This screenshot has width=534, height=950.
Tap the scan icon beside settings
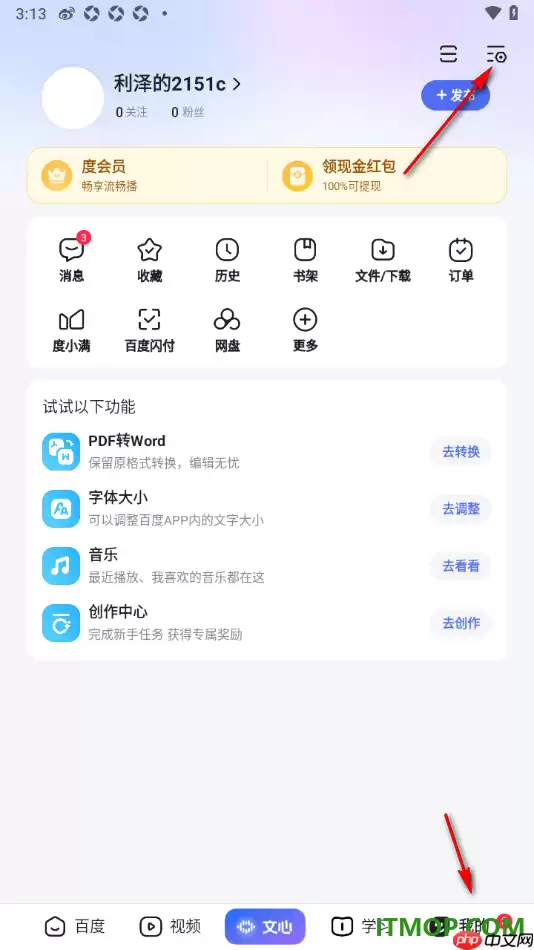(x=449, y=55)
